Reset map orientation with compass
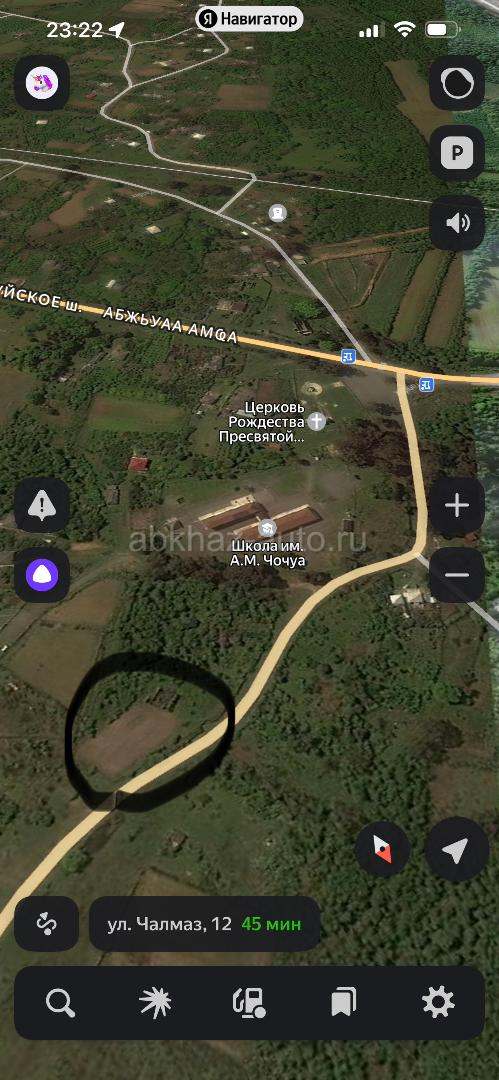Screen dimensions: 499x1080 pos(383,850)
